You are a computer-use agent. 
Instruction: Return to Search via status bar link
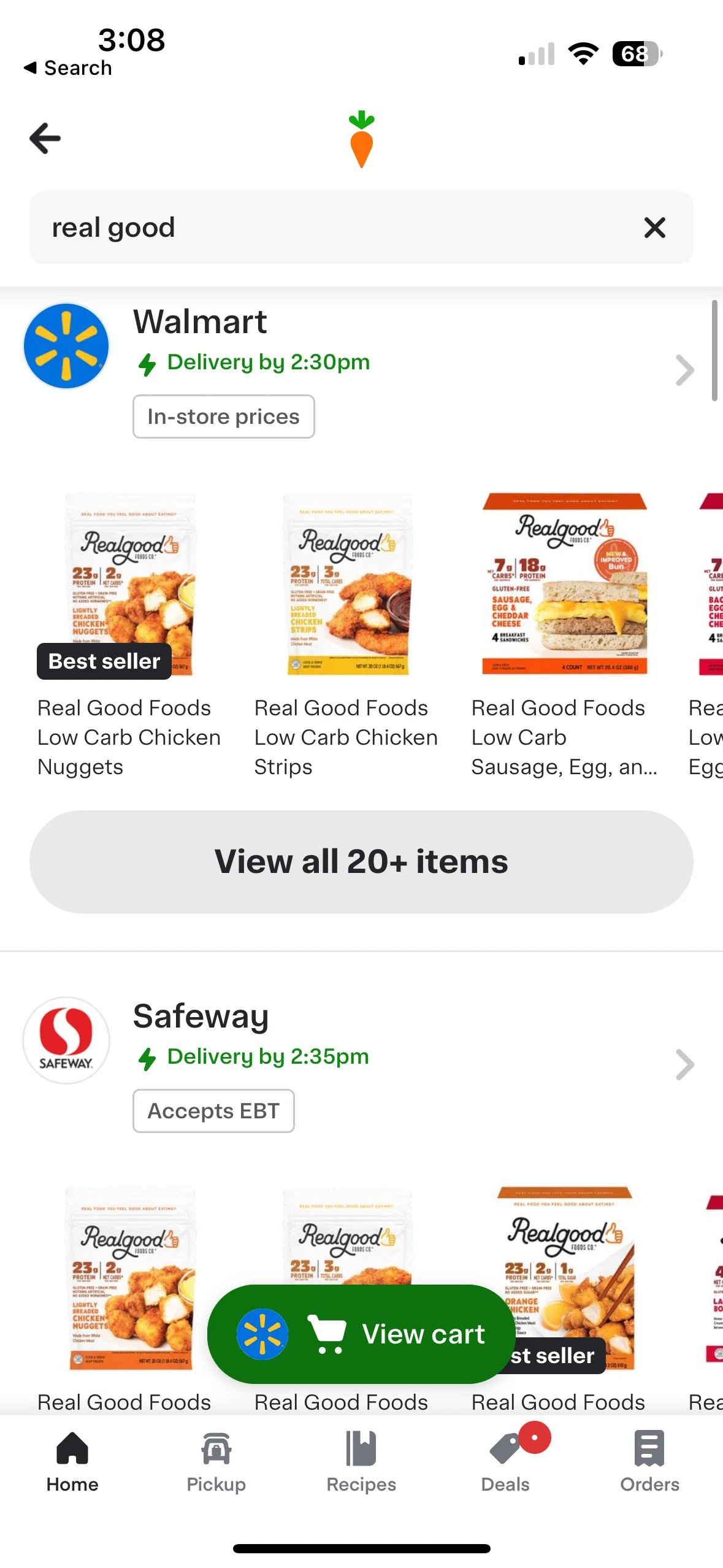pyautogui.click(x=67, y=67)
